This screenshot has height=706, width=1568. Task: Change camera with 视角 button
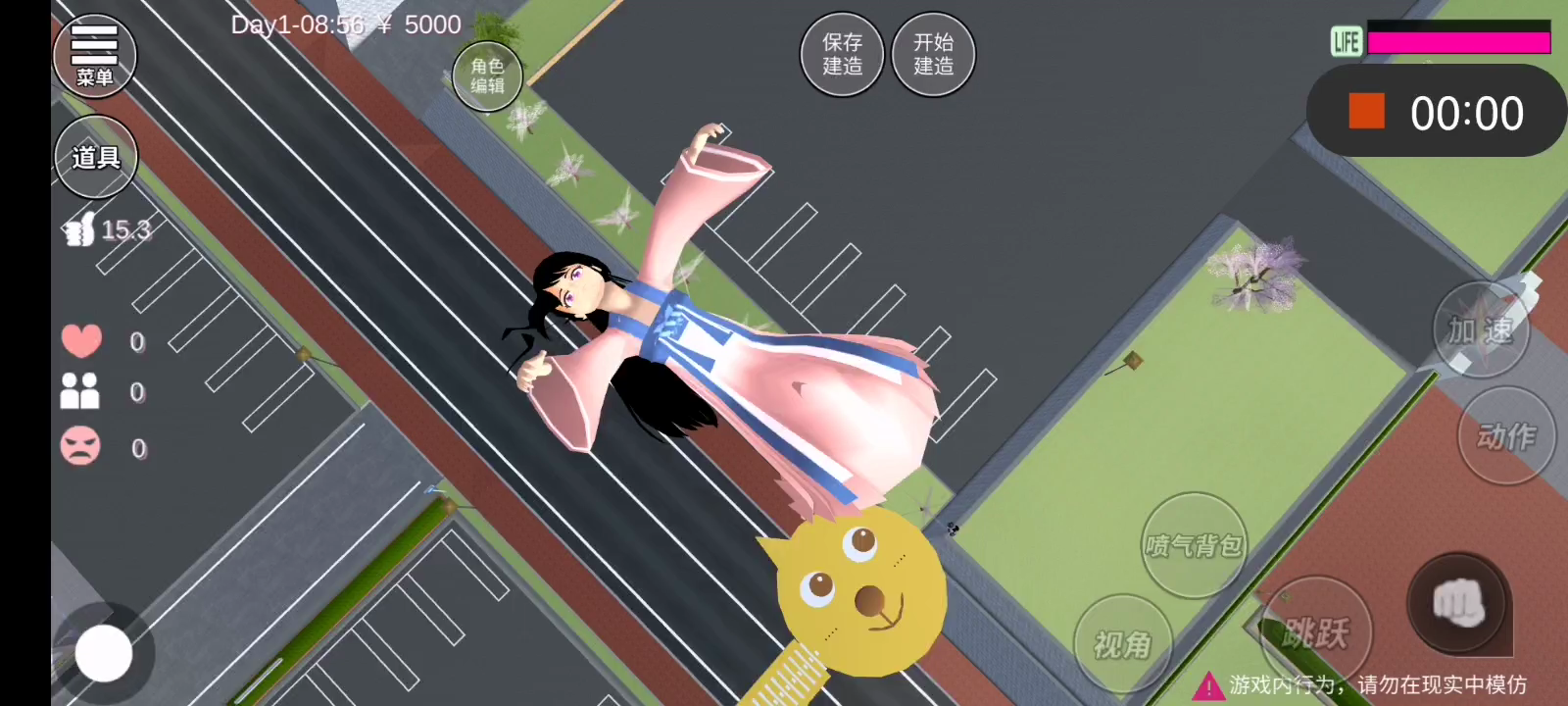point(1122,644)
